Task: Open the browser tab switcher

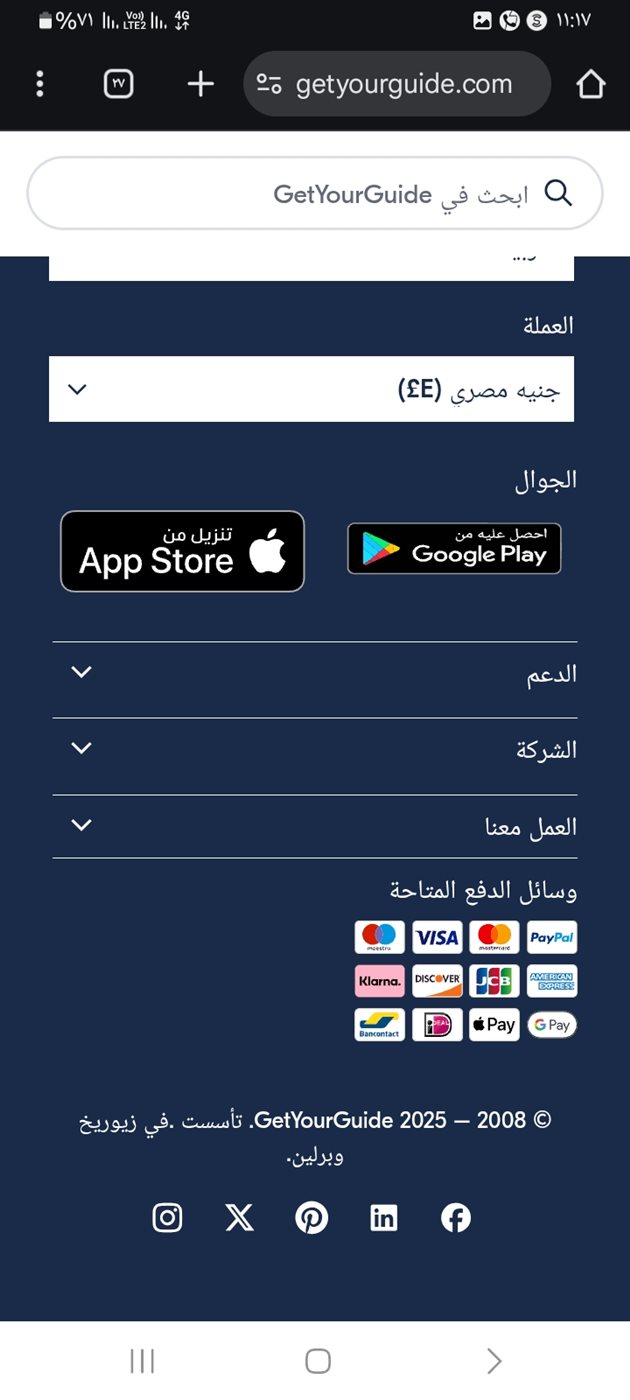Action: (x=118, y=84)
